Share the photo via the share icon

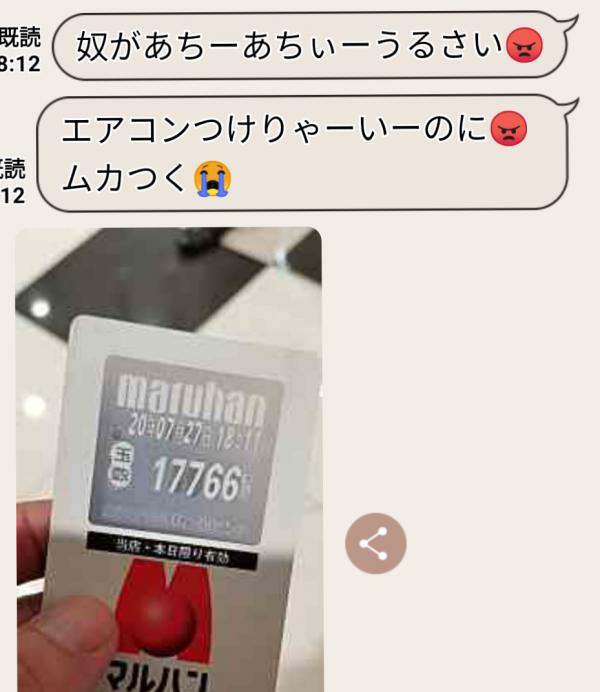[375, 544]
